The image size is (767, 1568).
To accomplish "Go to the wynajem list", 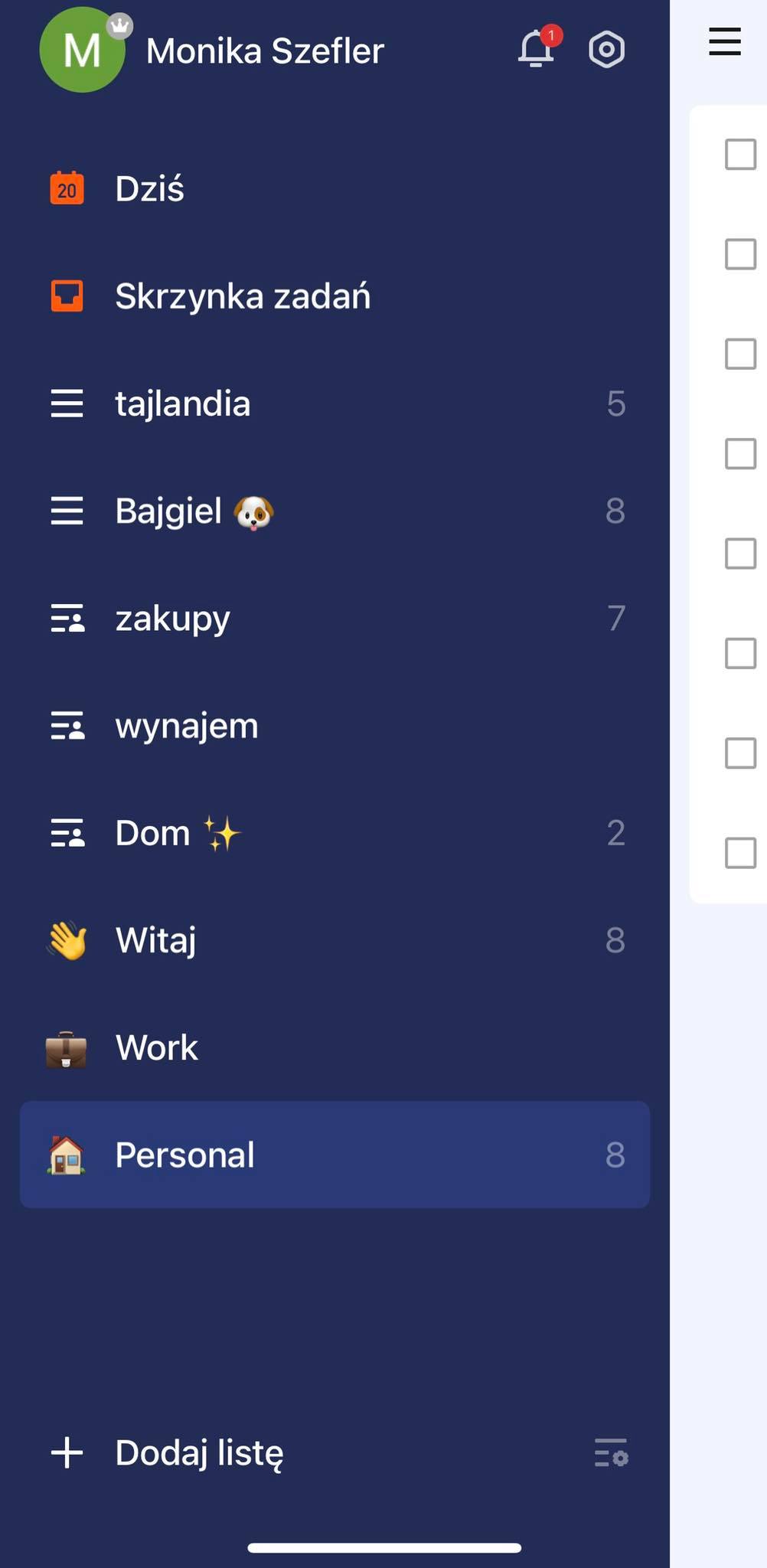I will coord(335,725).
